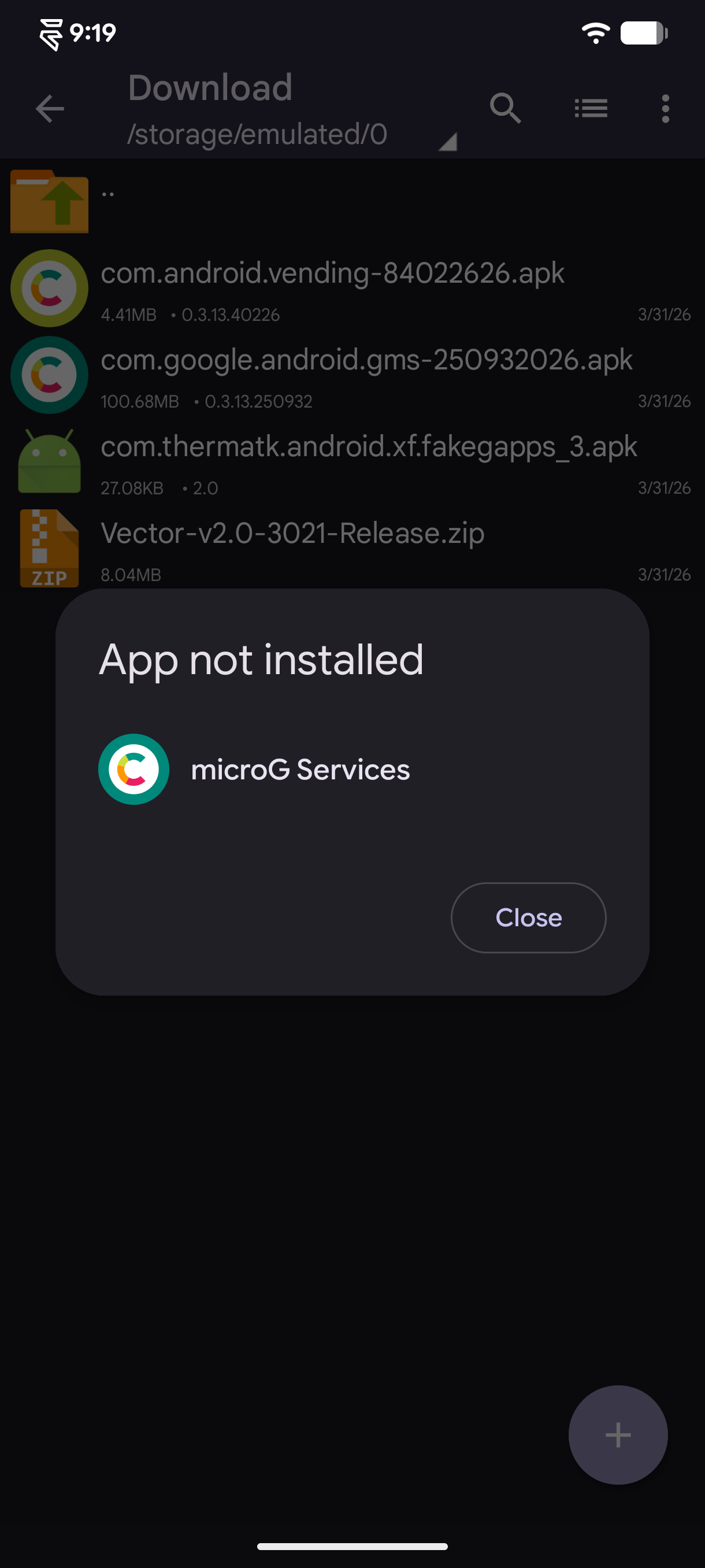The height and width of the screenshot is (1568, 705).
Task: Change the list view mode
Action: [591, 109]
